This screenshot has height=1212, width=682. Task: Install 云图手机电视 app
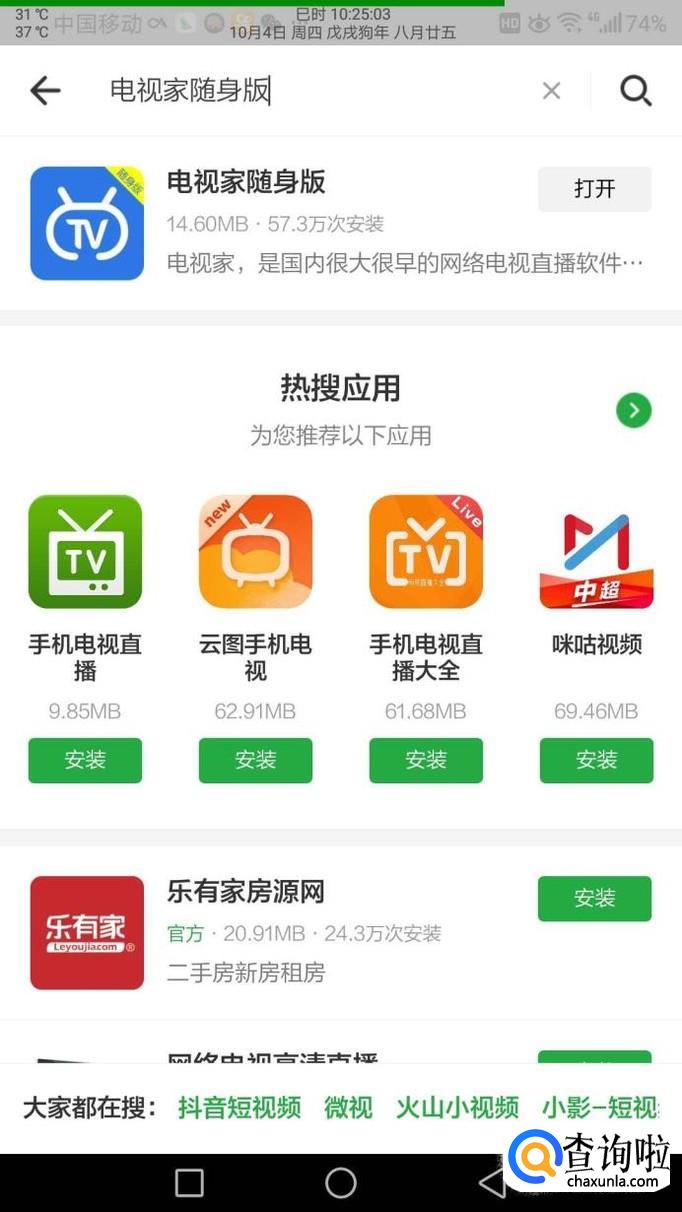(255, 760)
